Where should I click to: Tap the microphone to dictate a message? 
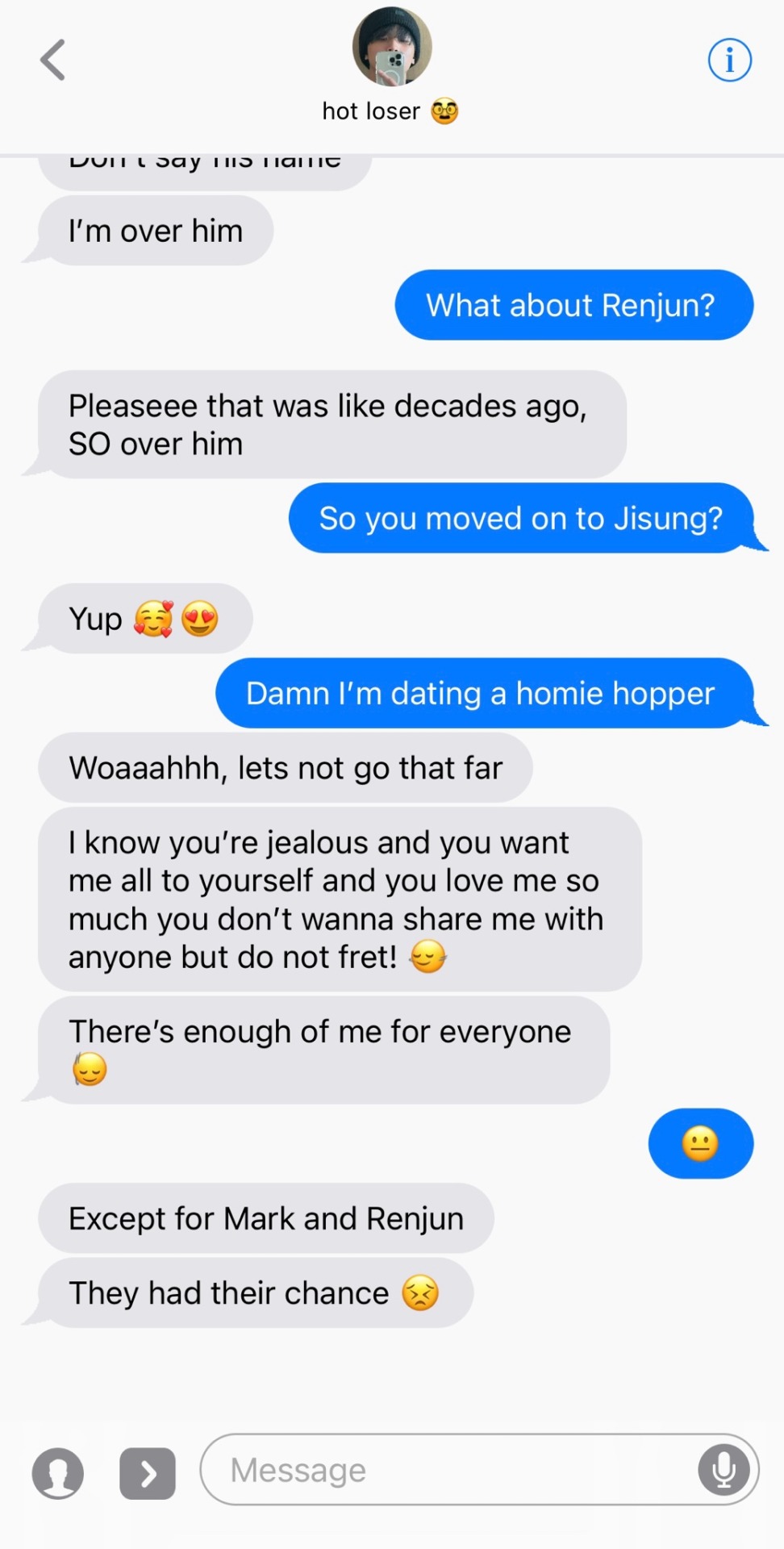pyautogui.click(x=724, y=1469)
